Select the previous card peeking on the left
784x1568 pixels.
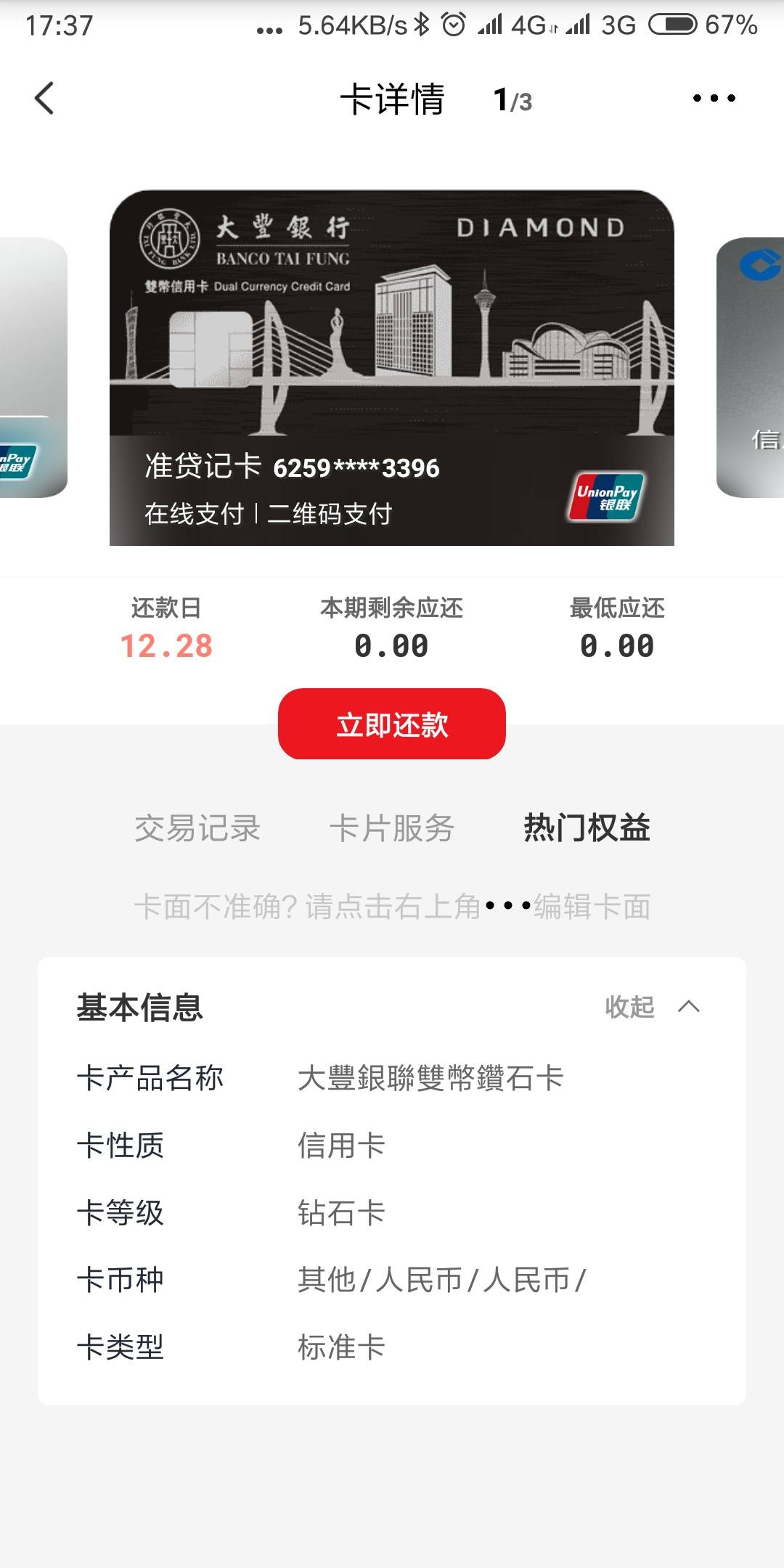tap(32, 367)
